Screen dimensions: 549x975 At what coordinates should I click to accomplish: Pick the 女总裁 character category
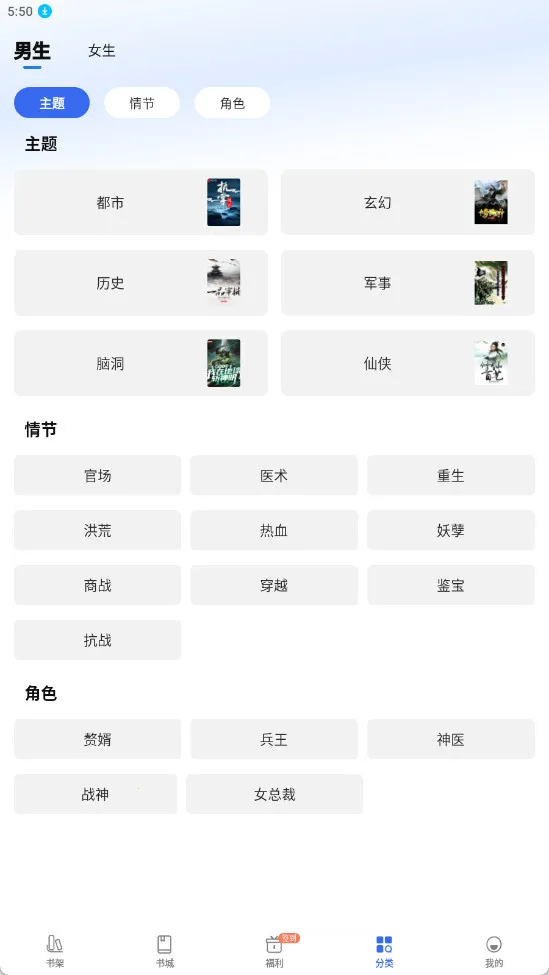[x=274, y=794]
